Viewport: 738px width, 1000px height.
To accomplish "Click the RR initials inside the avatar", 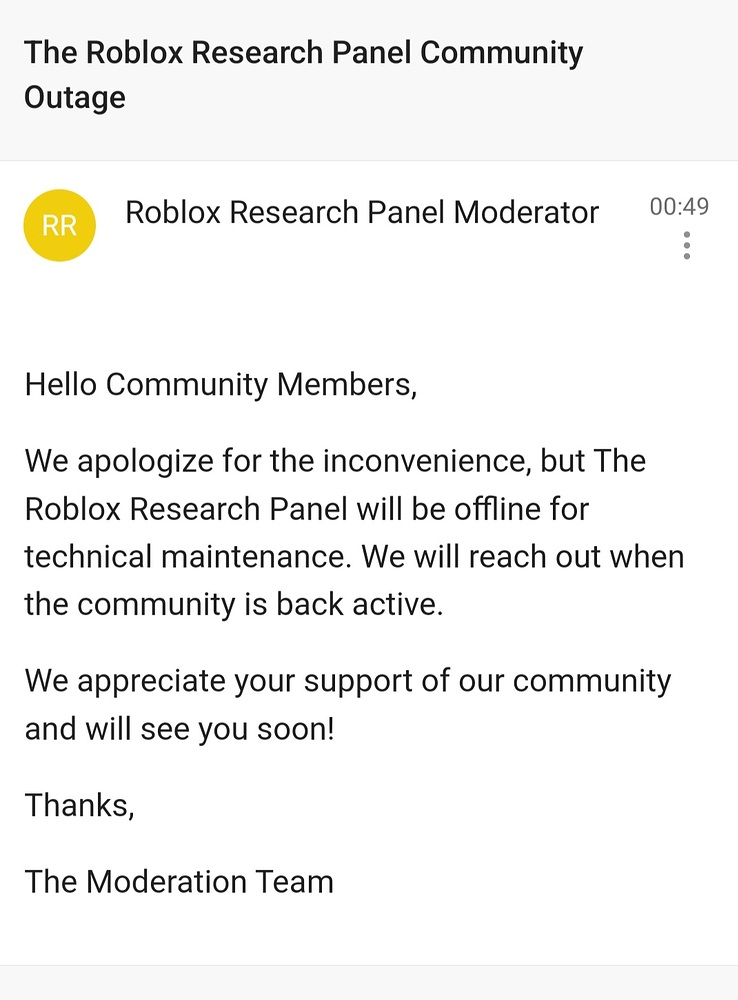I will [x=60, y=225].
